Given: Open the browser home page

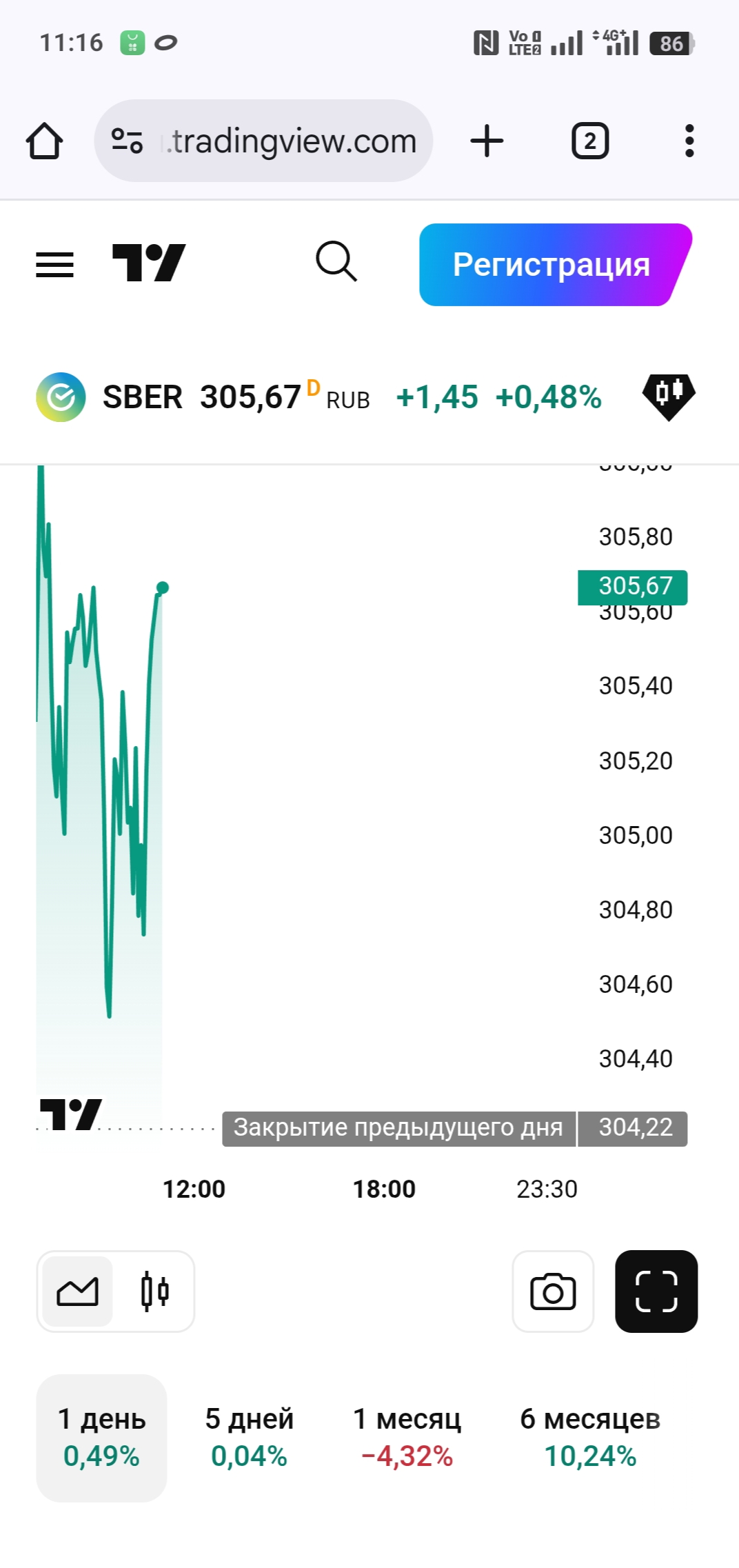Looking at the screenshot, I should click(45, 141).
